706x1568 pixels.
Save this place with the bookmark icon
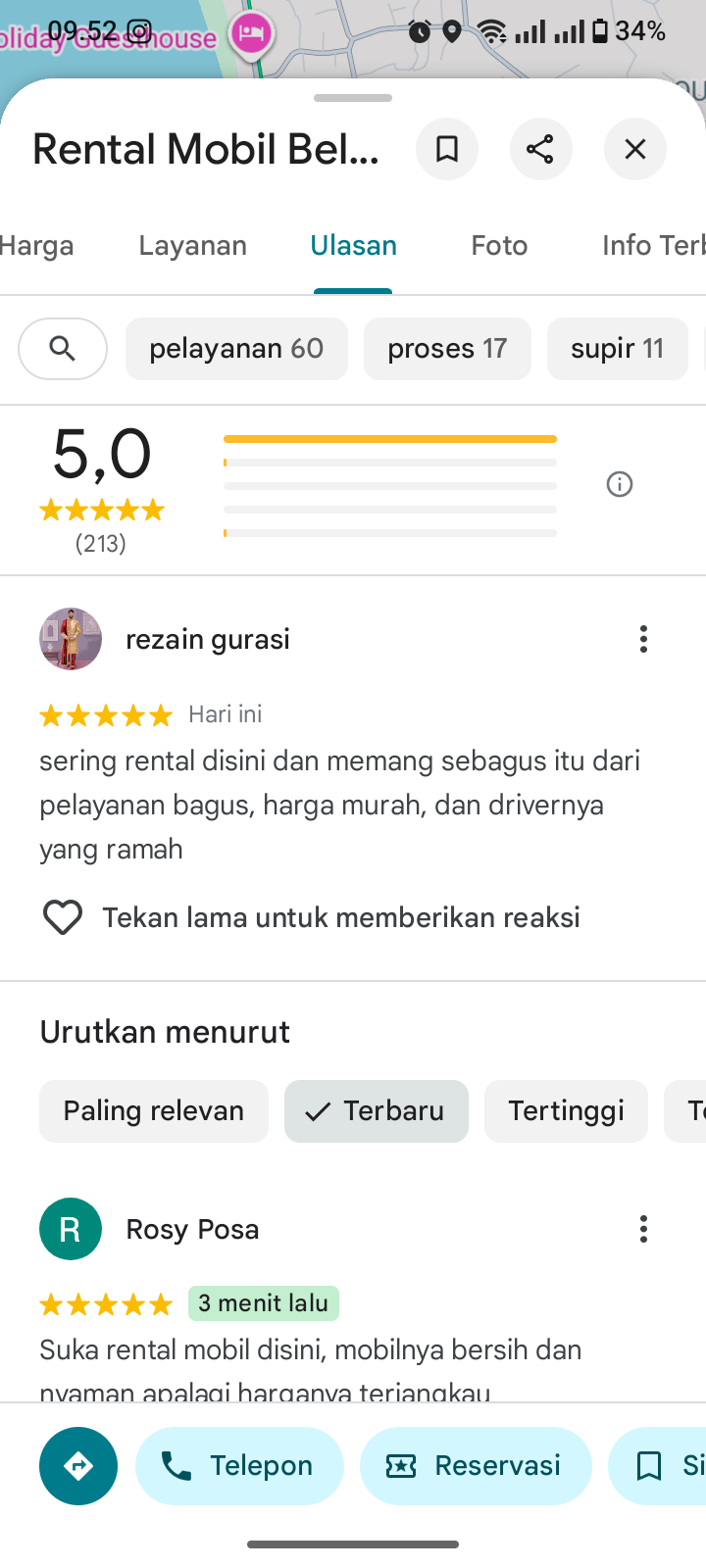tap(447, 149)
